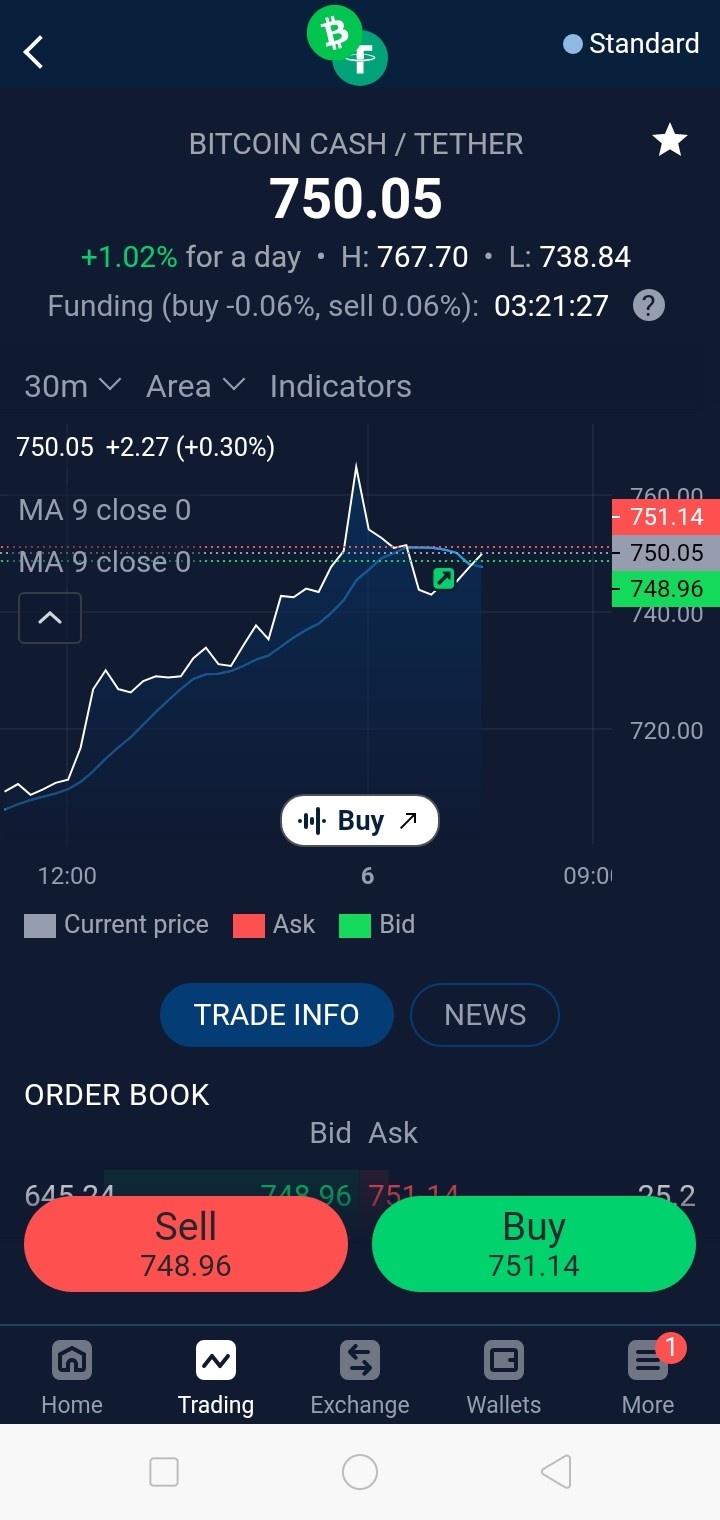
Task: Open the Area chart type dropdown
Action: [195, 386]
